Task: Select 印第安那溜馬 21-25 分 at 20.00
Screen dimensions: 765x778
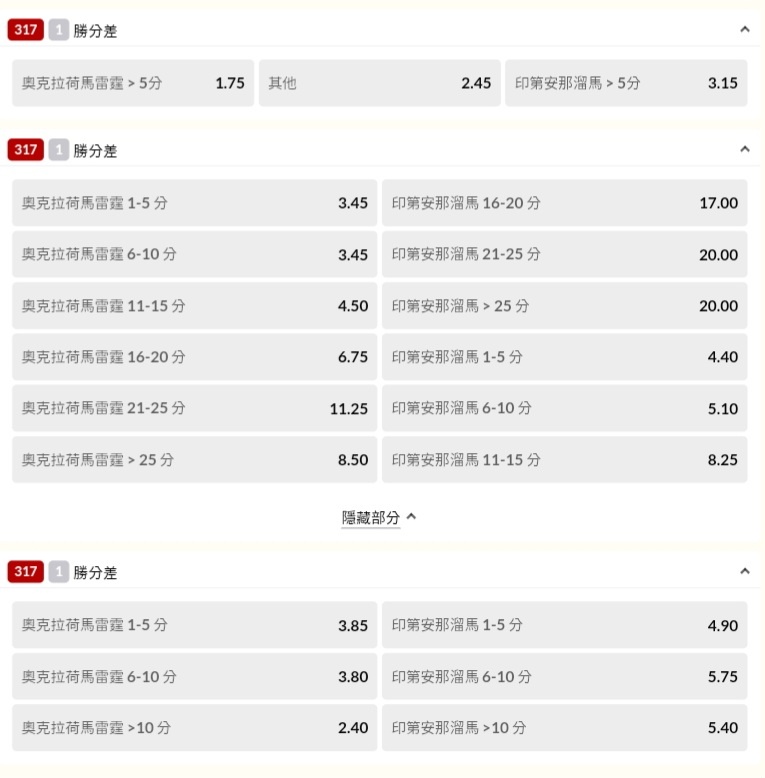Action: (x=564, y=255)
